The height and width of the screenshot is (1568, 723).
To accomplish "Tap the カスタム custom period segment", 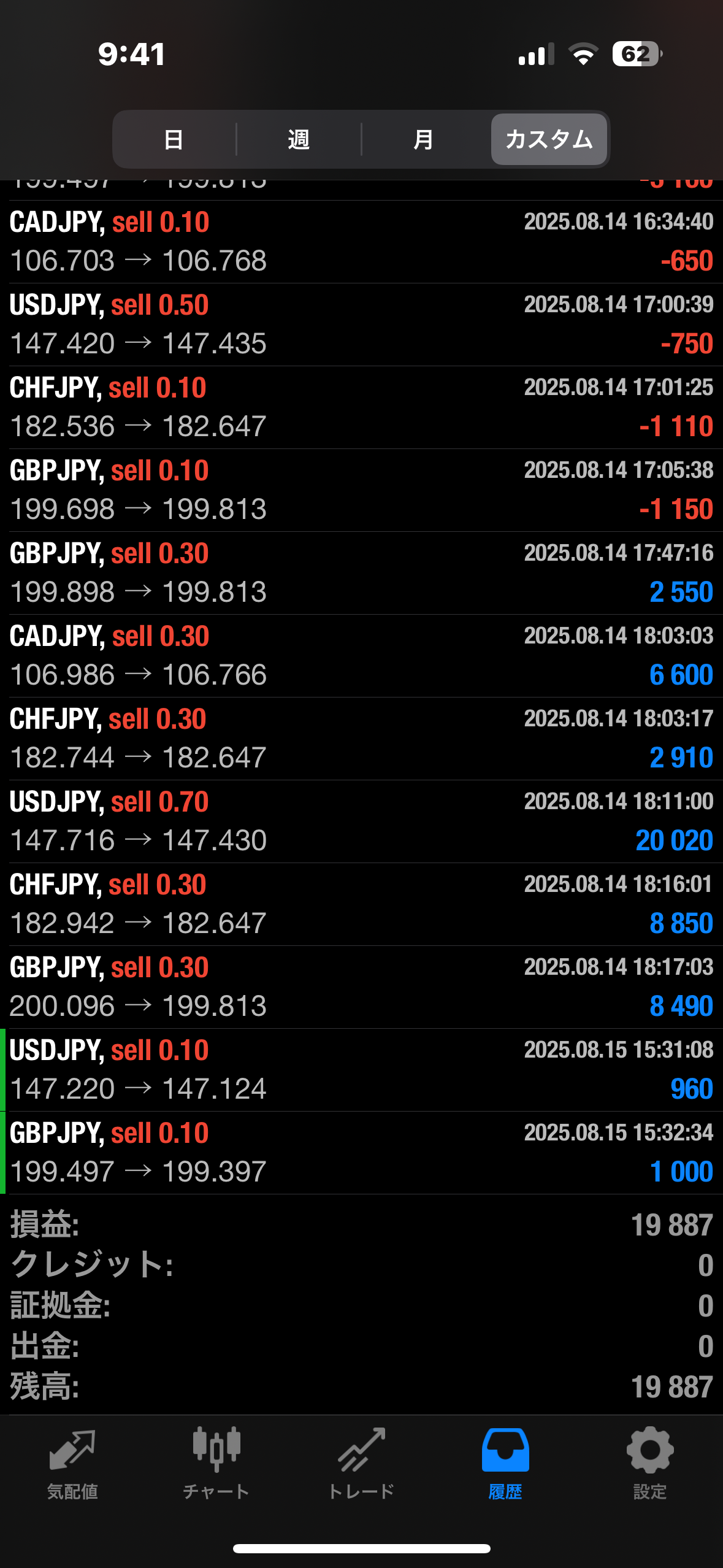I will coord(549,140).
